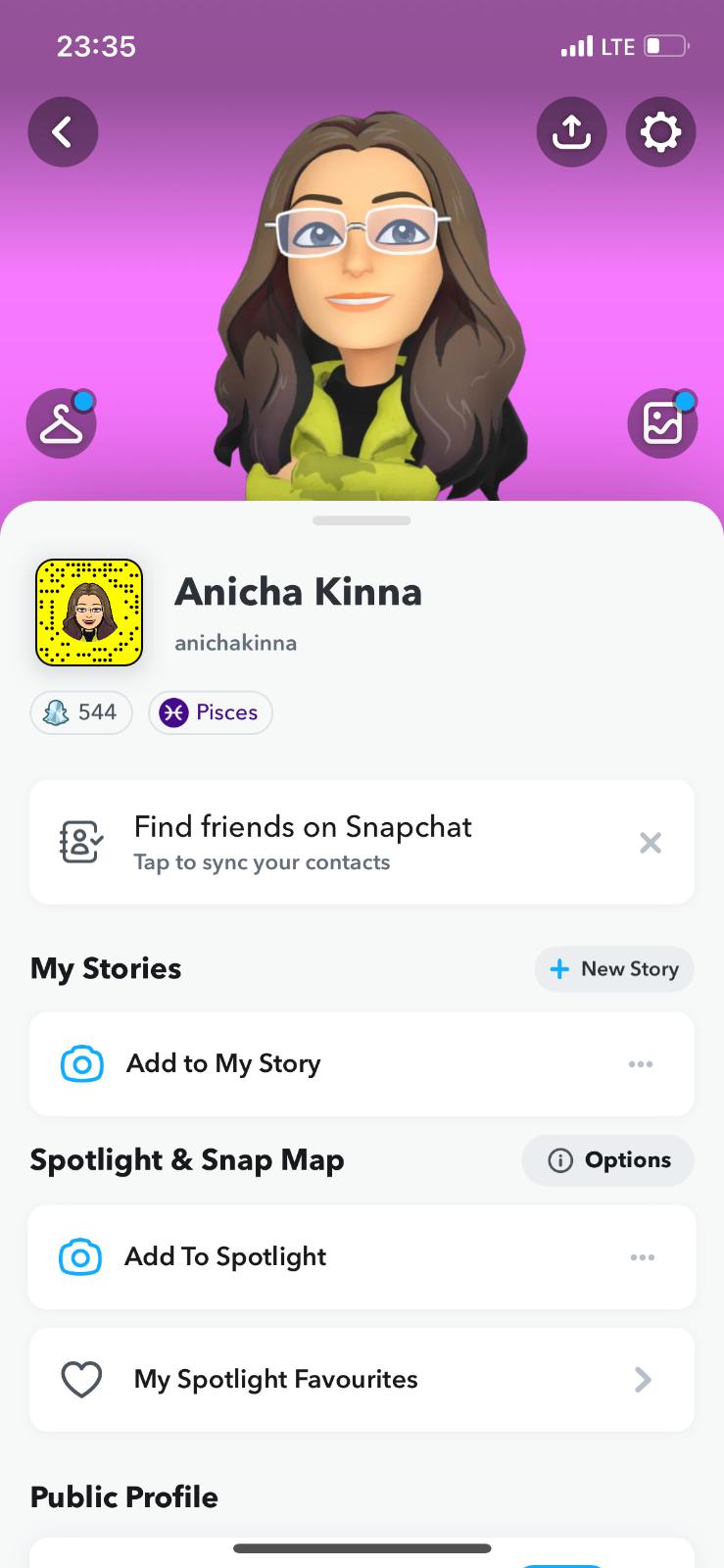Create a New Story
Viewport: 724px width, 1568px height.
coord(614,969)
